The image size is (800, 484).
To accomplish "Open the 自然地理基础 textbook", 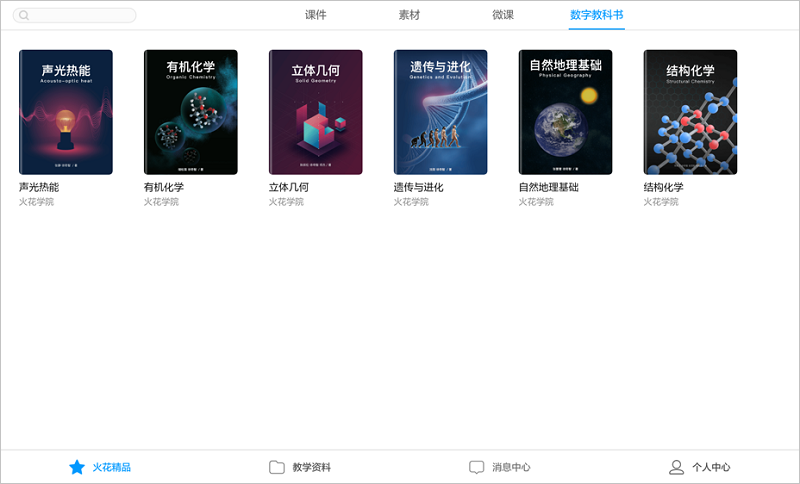I will click(566, 112).
